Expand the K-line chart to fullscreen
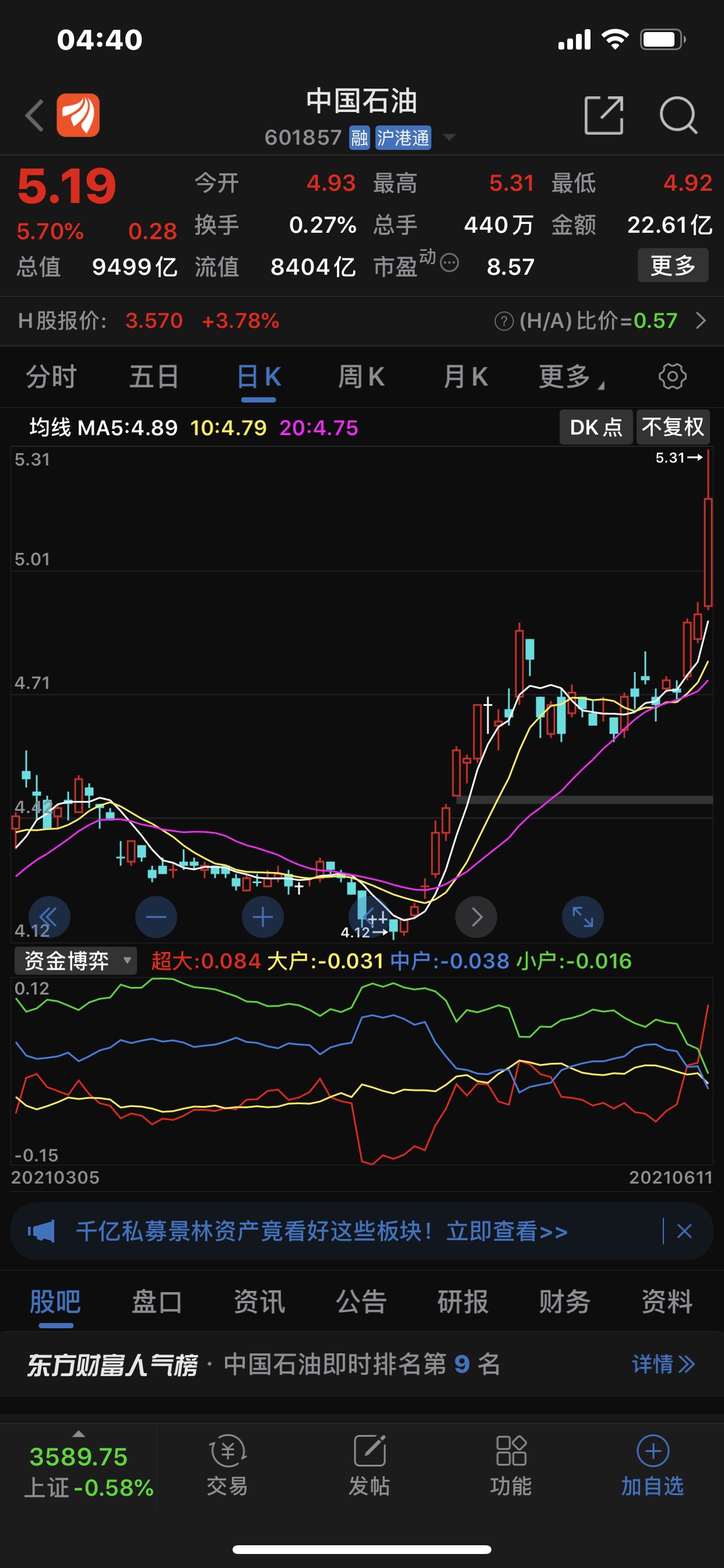724x1568 pixels. [x=582, y=916]
